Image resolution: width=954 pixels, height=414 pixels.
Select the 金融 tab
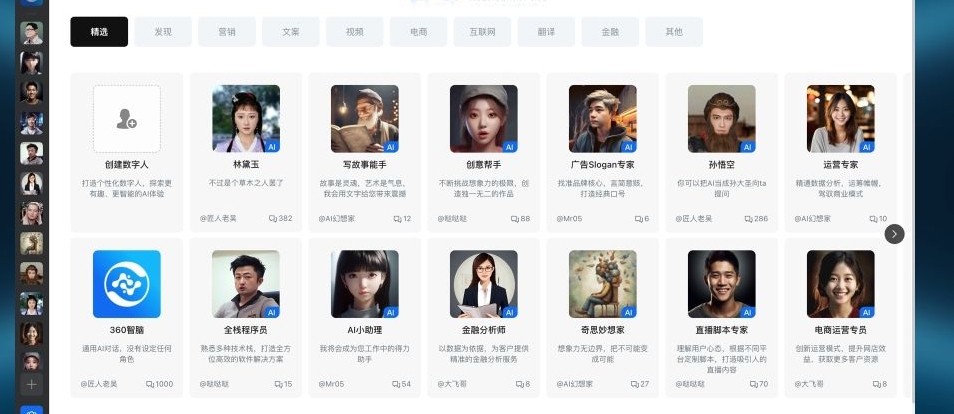pos(610,32)
